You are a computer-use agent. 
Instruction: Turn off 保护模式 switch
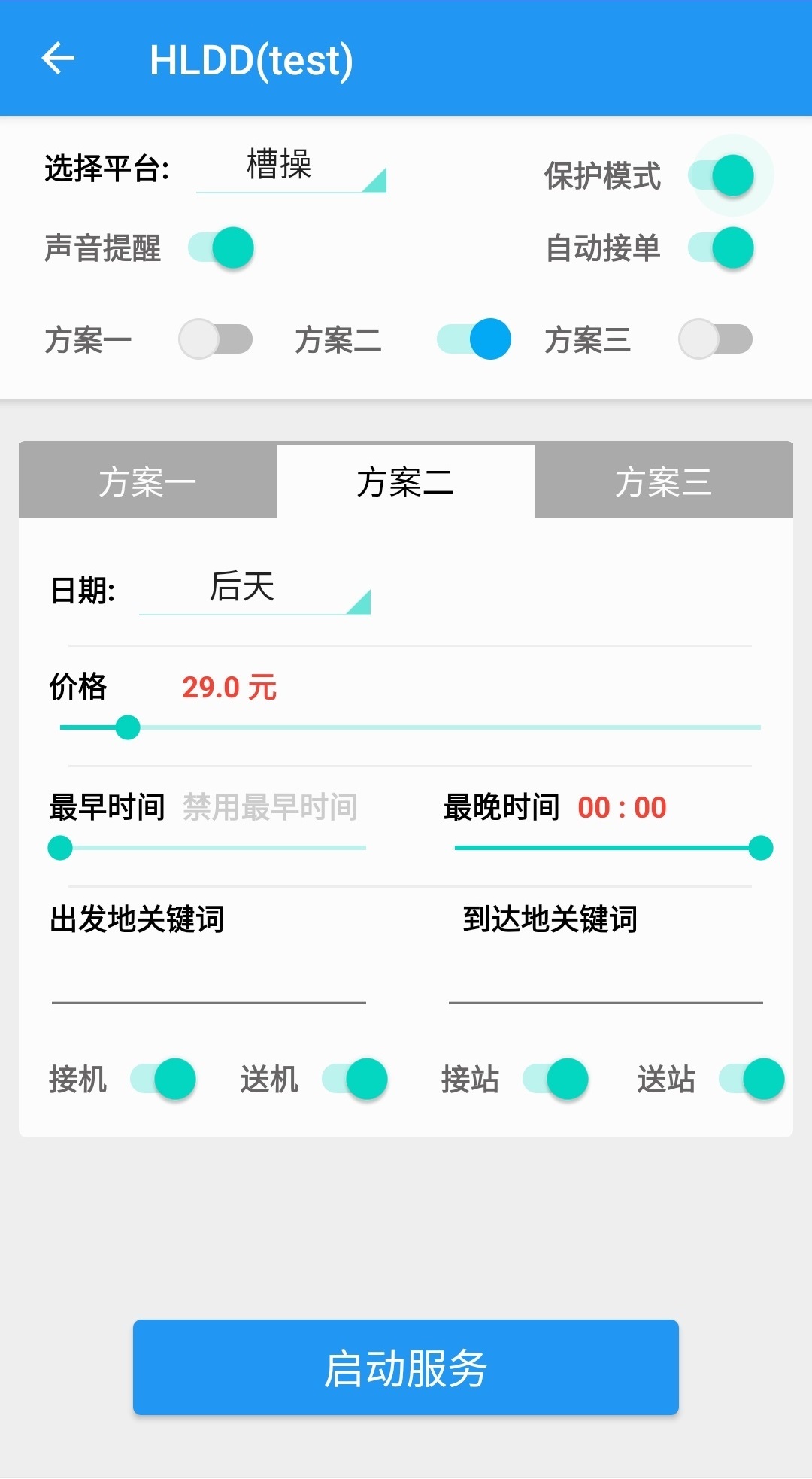point(723,175)
